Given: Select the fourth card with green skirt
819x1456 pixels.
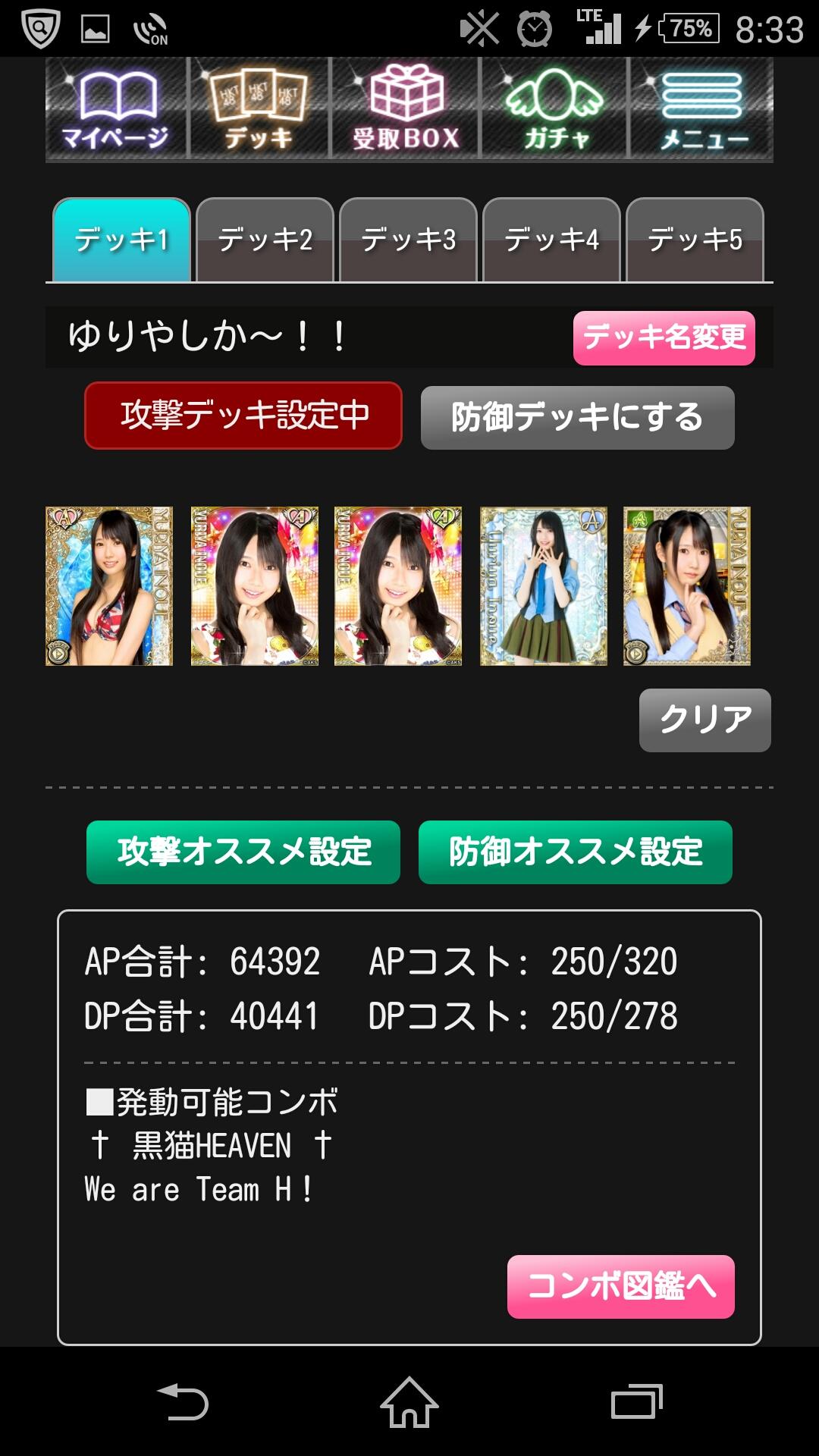Looking at the screenshot, I should 543,586.
